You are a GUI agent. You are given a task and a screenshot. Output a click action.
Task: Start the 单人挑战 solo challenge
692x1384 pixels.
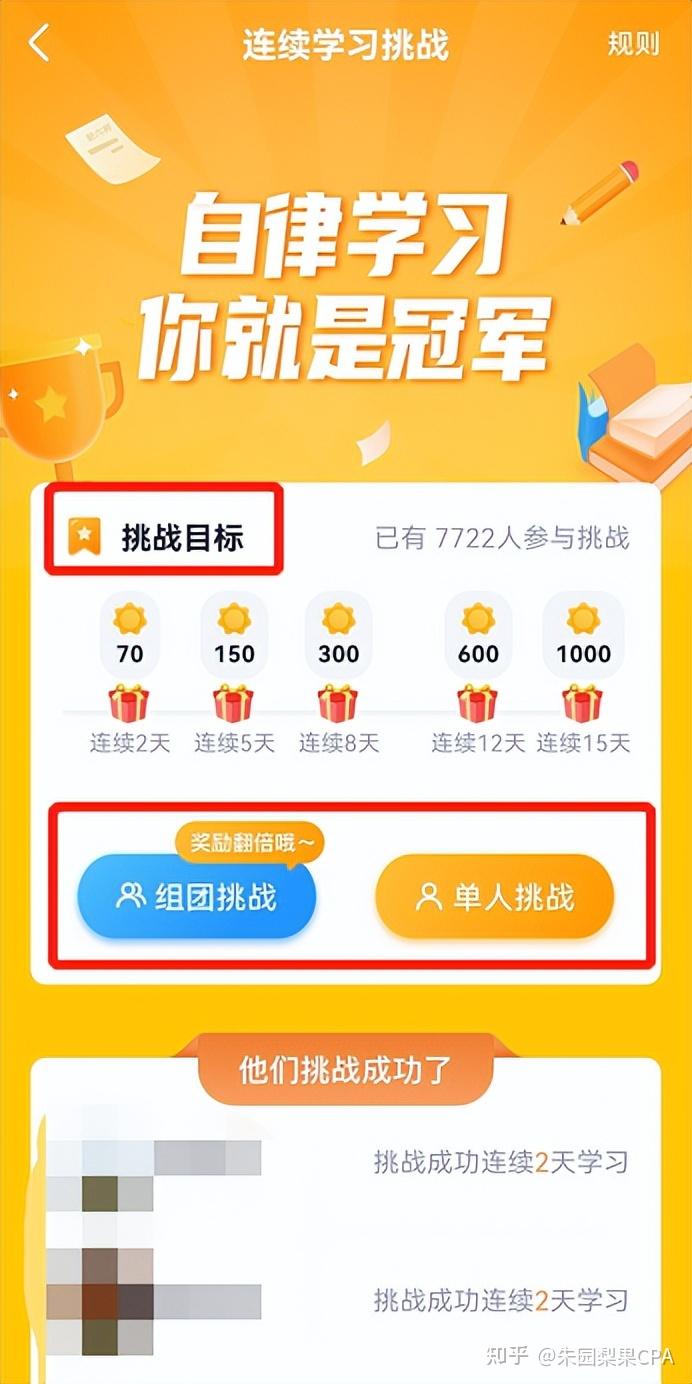point(494,896)
